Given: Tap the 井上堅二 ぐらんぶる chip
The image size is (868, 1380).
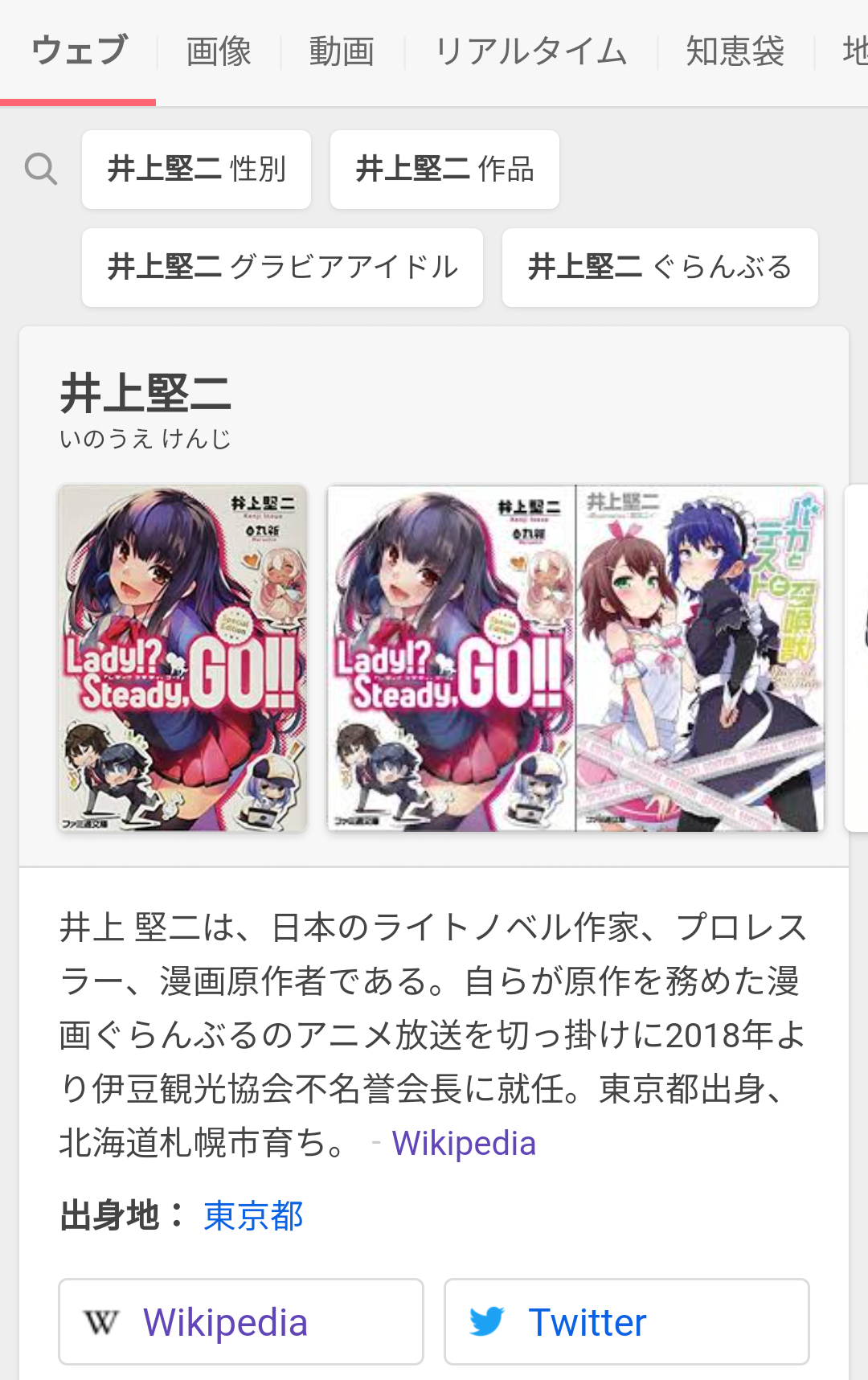Looking at the screenshot, I should (x=660, y=268).
